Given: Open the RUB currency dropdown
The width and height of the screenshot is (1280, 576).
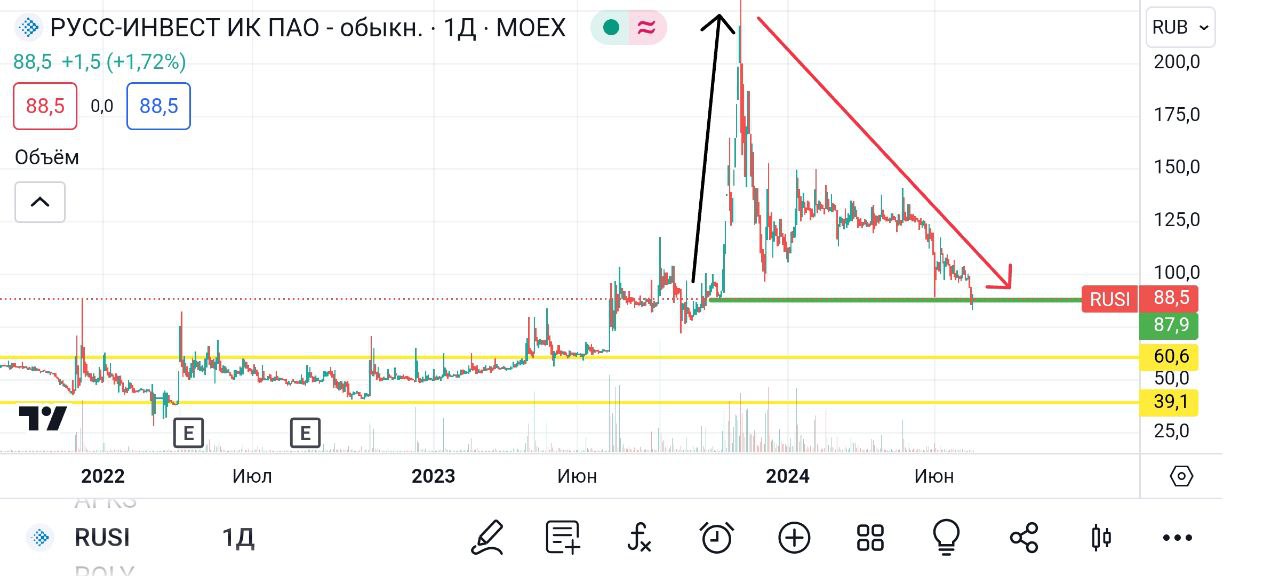Looking at the screenshot, I should pos(1181,27).
